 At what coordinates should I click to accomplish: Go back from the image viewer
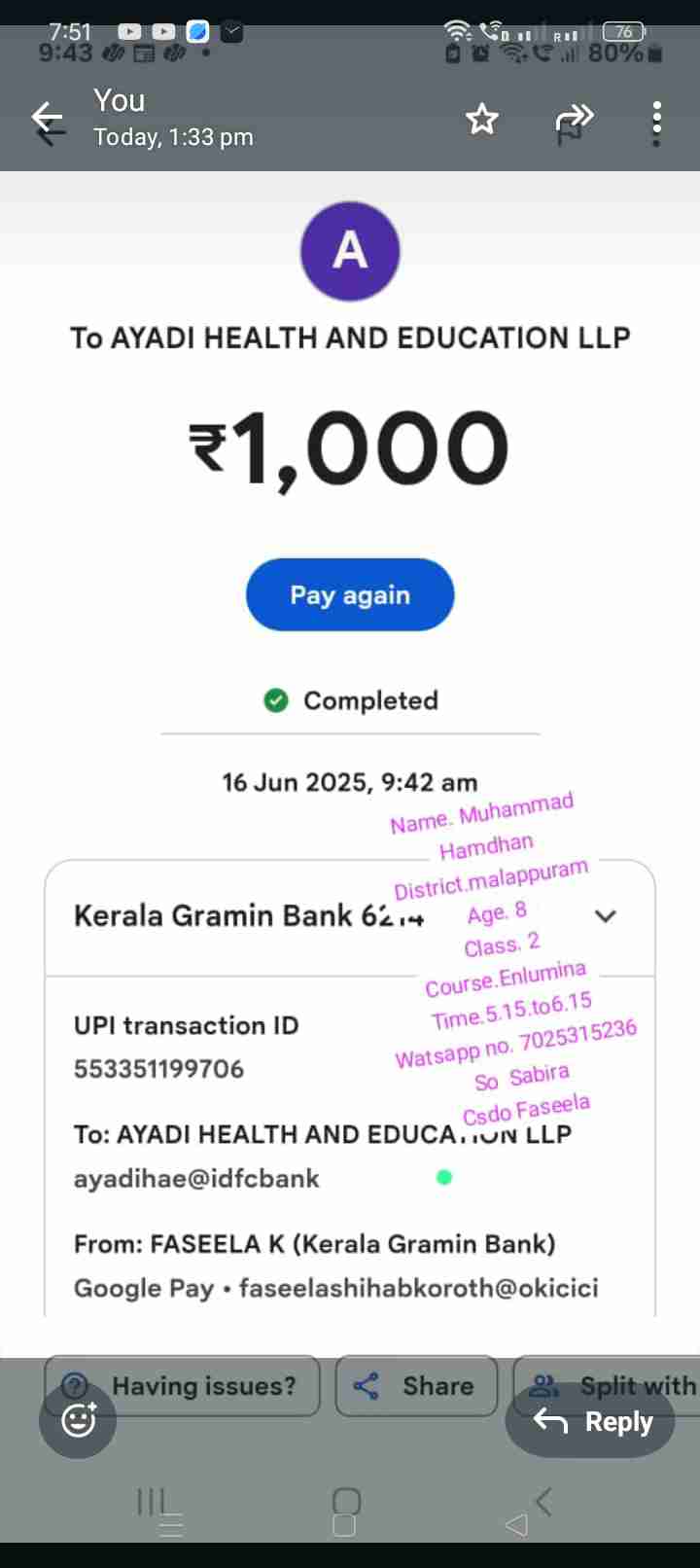tap(47, 120)
